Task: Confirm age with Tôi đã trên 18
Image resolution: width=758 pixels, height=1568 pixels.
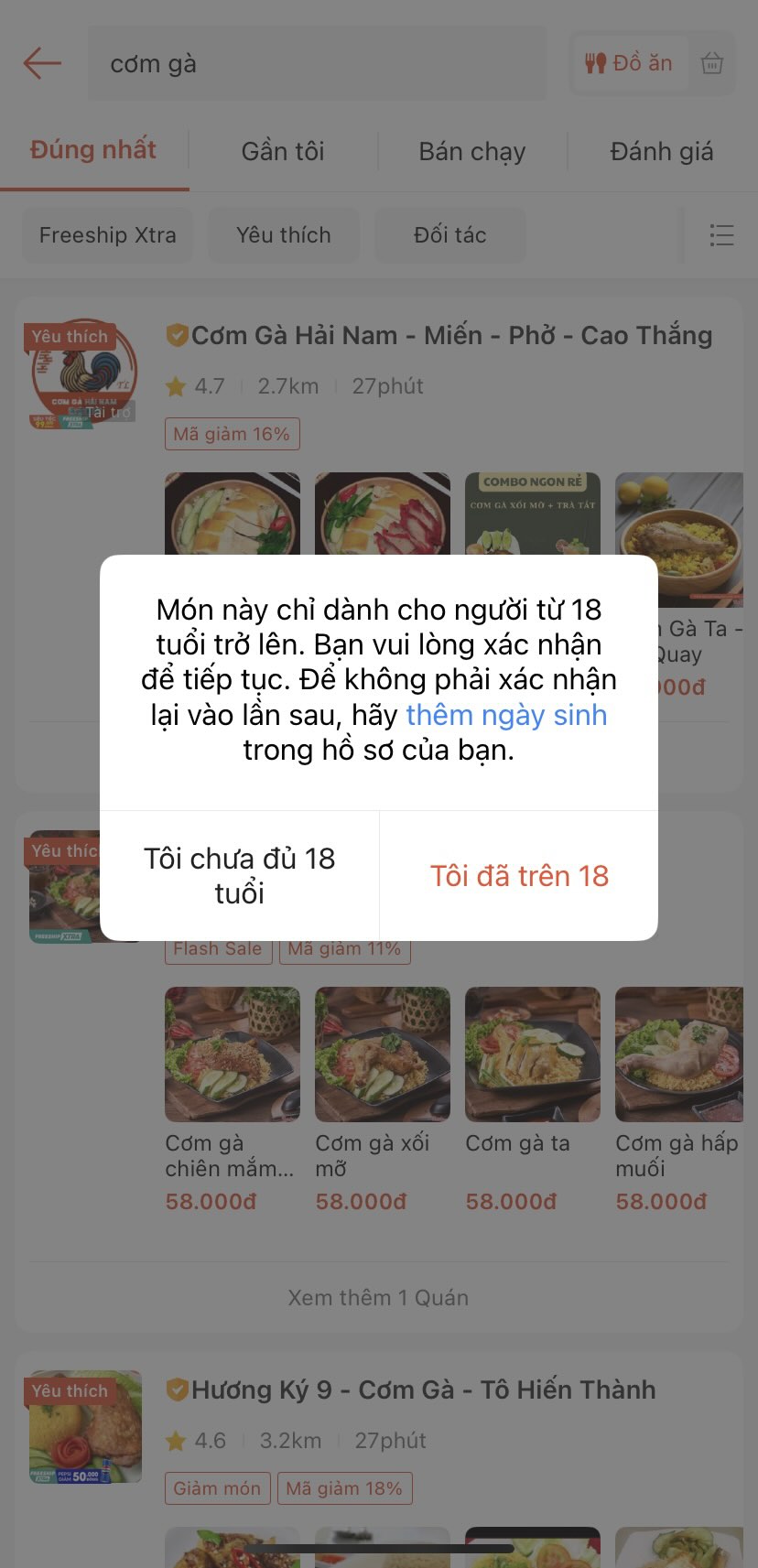Action: (519, 875)
